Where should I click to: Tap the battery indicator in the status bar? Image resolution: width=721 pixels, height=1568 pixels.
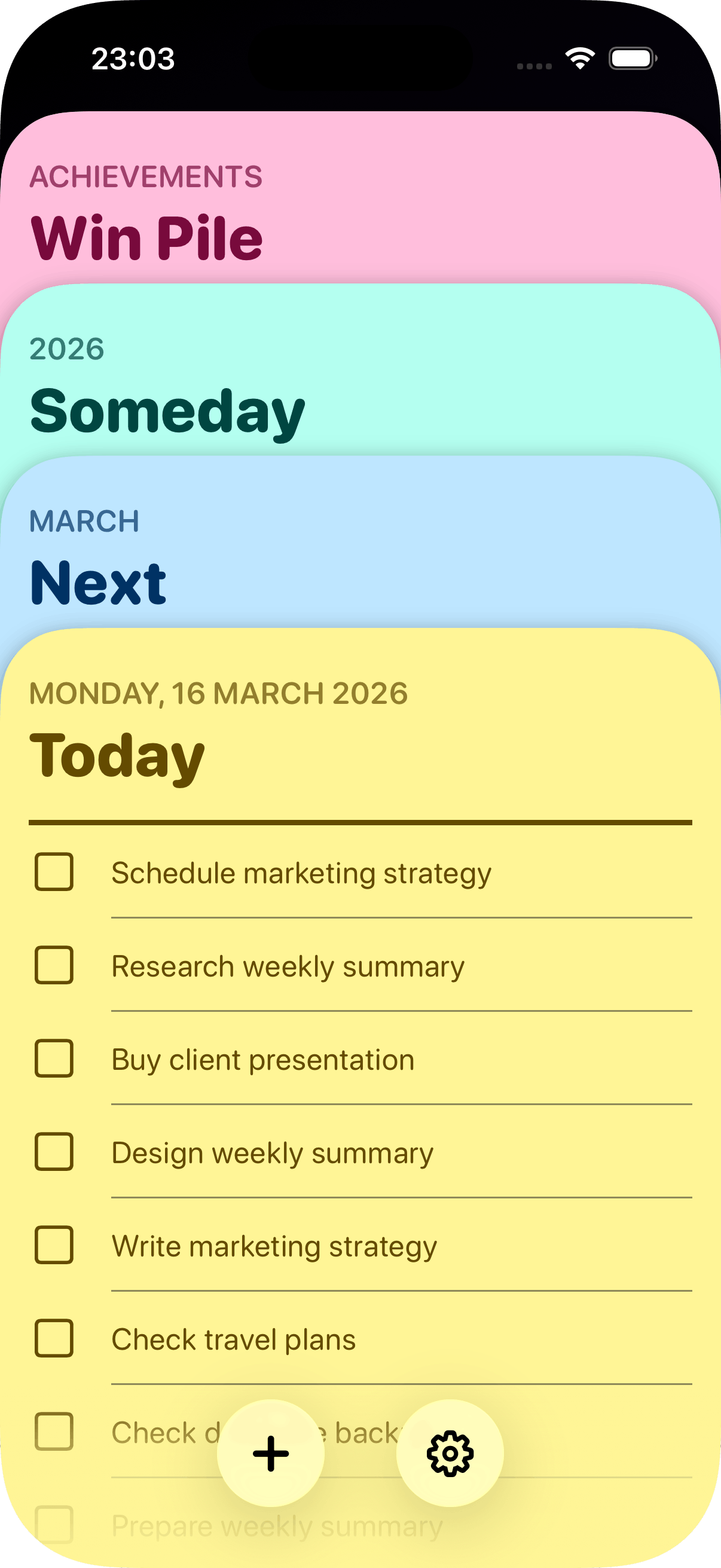(x=631, y=59)
